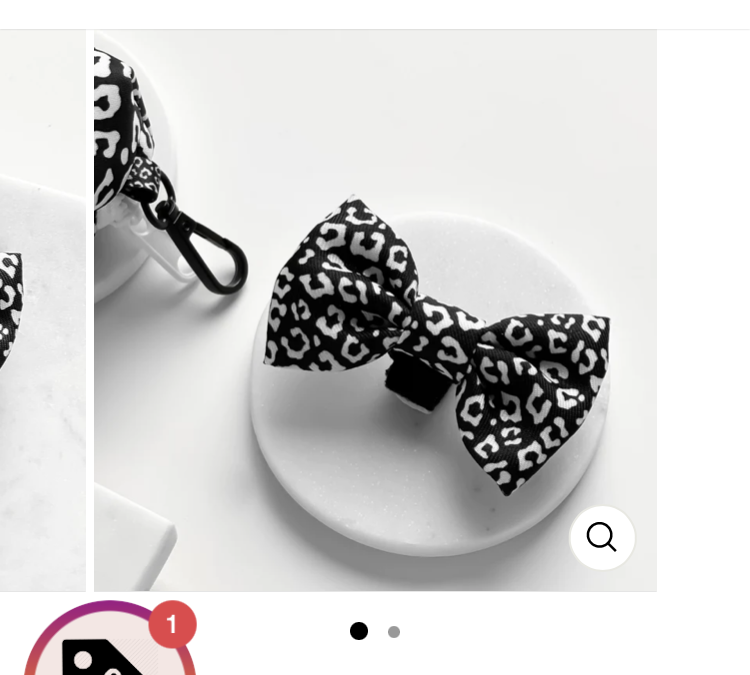Select the second carousel page dot

click(394, 632)
